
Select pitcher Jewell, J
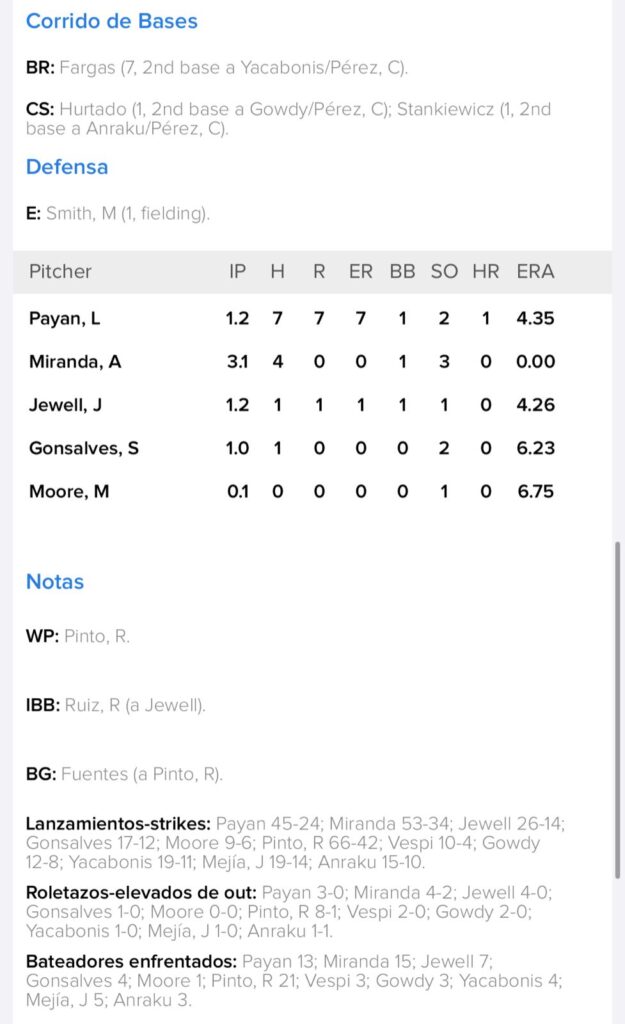pyautogui.click(x=67, y=405)
